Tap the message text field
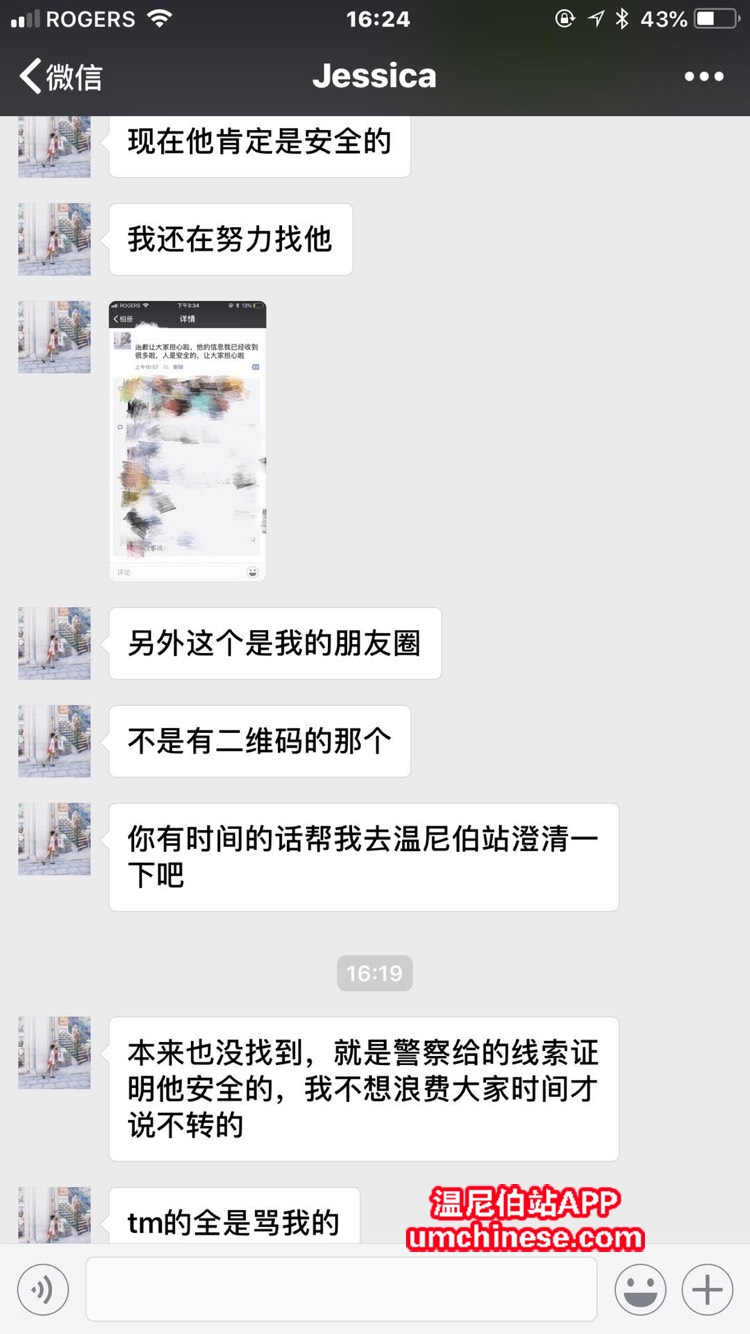 click(341, 1289)
